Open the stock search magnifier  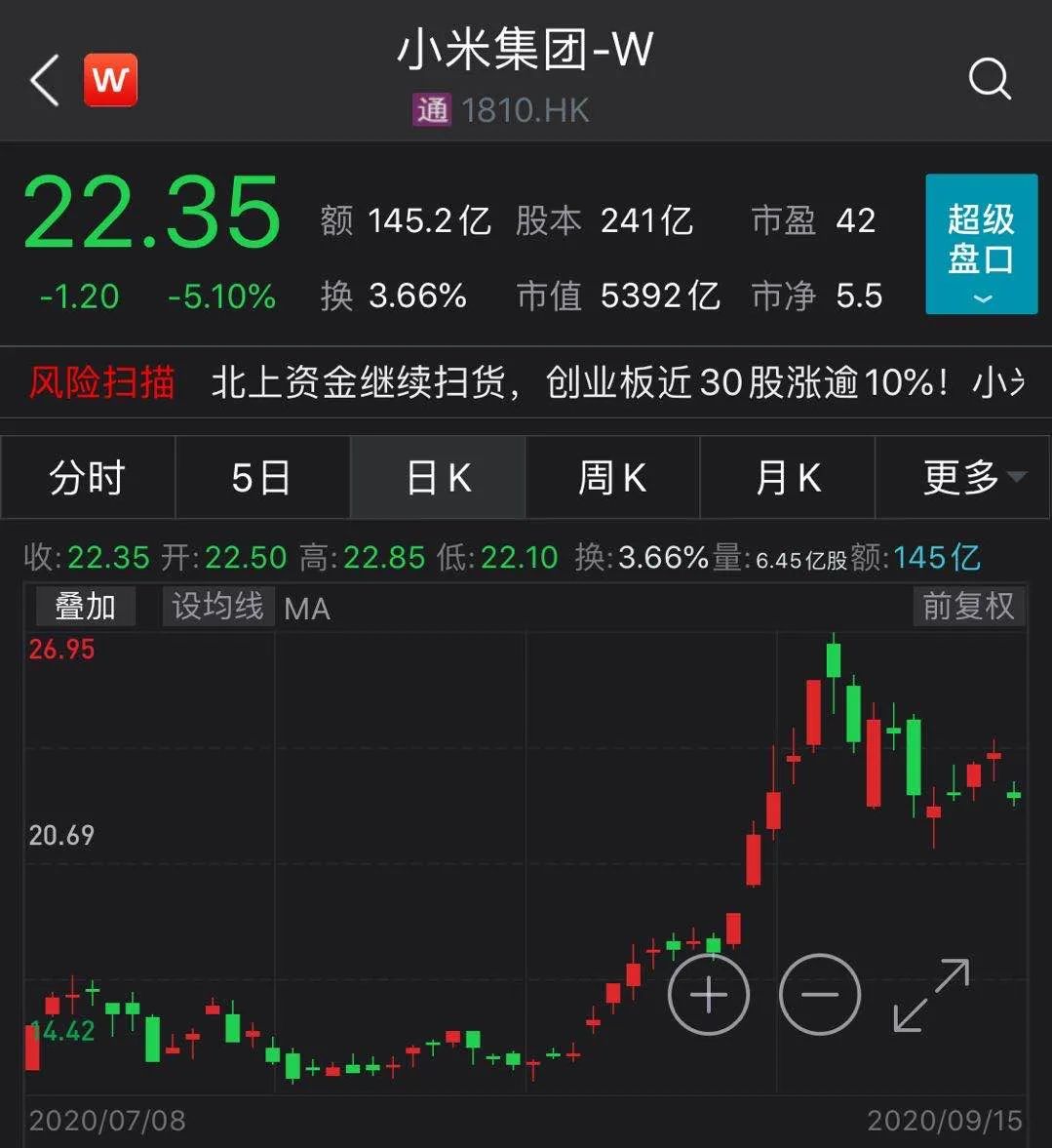point(990,78)
